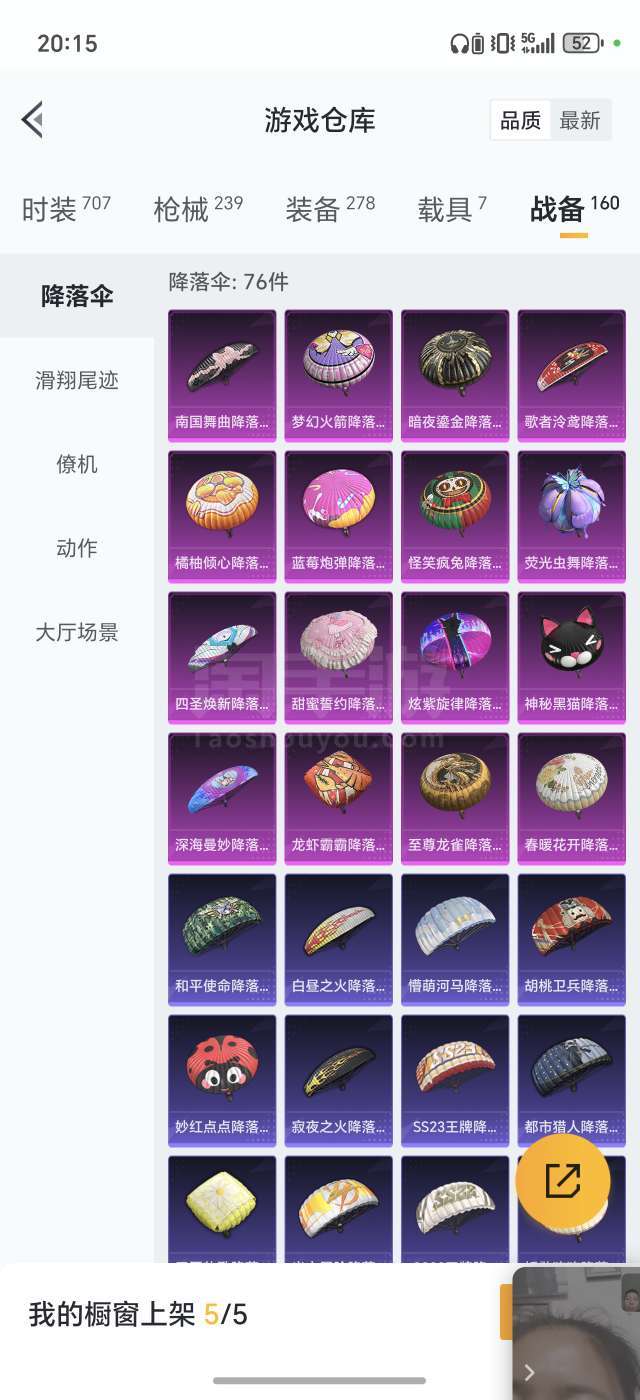Image resolution: width=640 pixels, height=1400 pixels.
Task: Select the 战备 tab
Action: (x=573, y=209)
